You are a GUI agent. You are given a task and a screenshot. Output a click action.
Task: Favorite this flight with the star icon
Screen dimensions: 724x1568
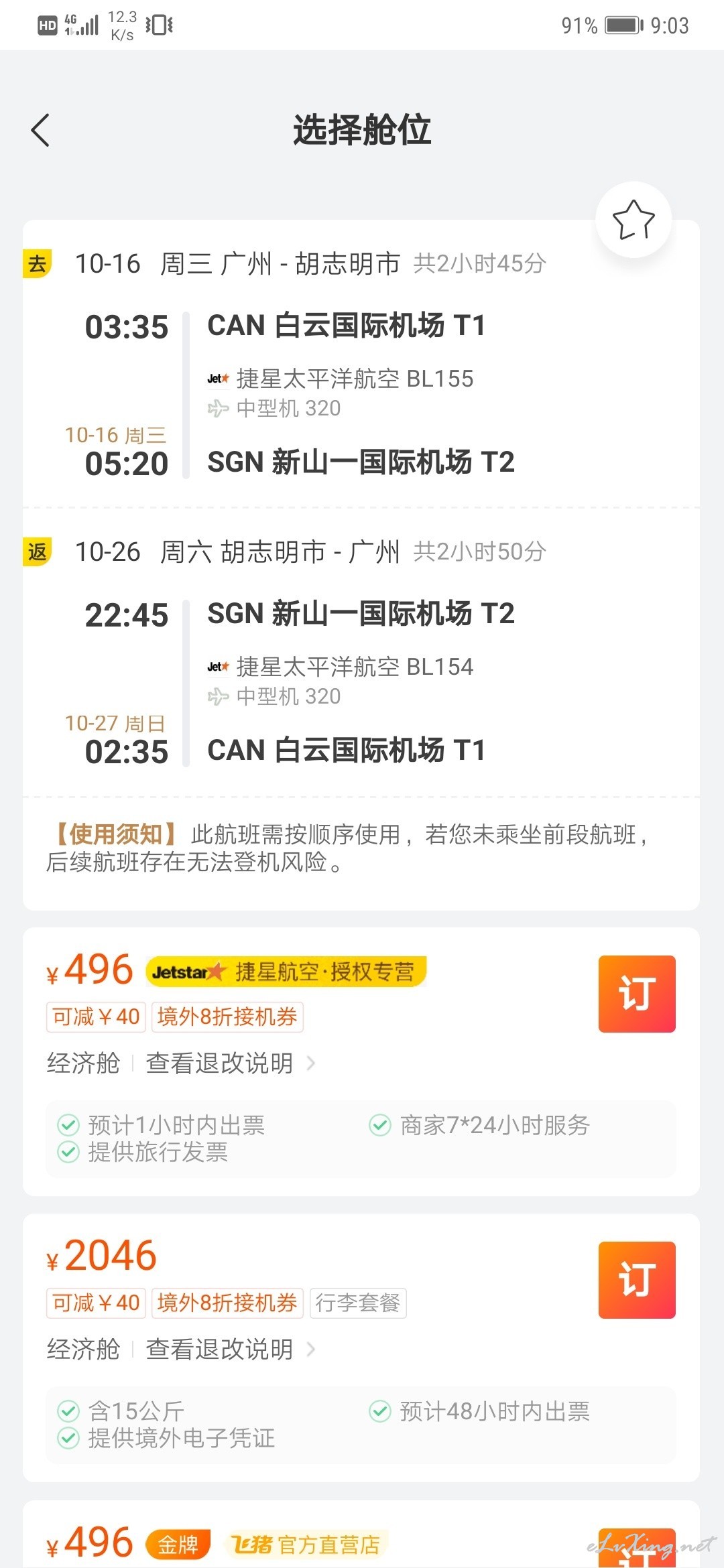click(x=633, y=220)
